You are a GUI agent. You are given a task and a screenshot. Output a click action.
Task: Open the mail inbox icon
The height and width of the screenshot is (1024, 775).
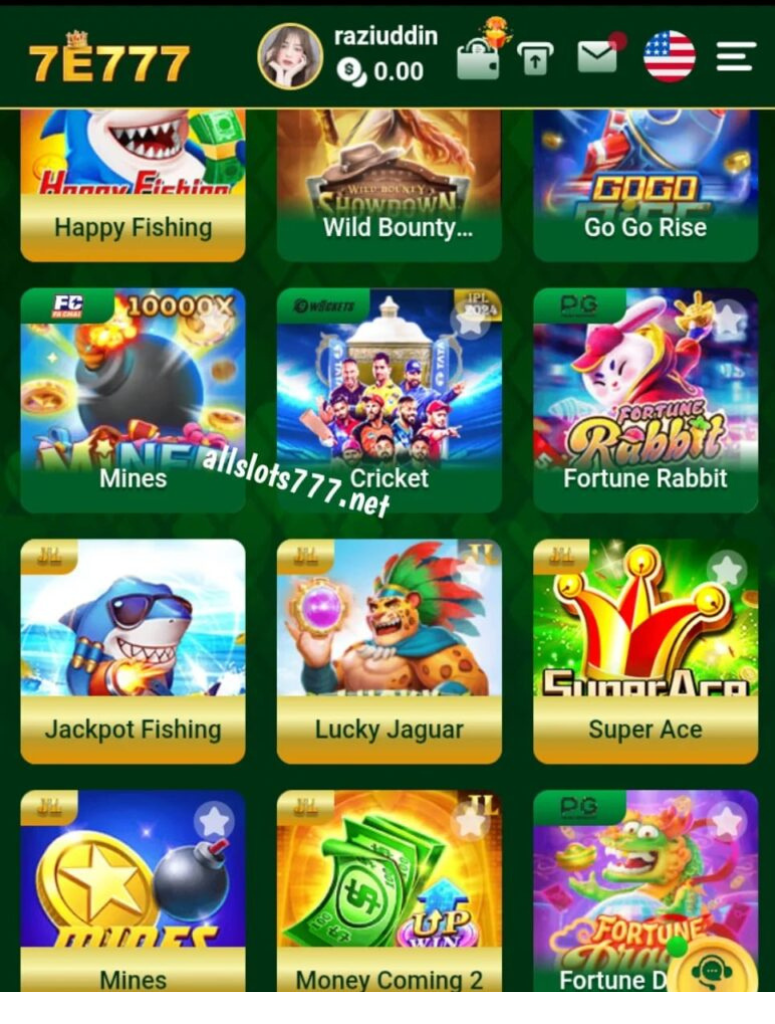[x=597, y=58]
